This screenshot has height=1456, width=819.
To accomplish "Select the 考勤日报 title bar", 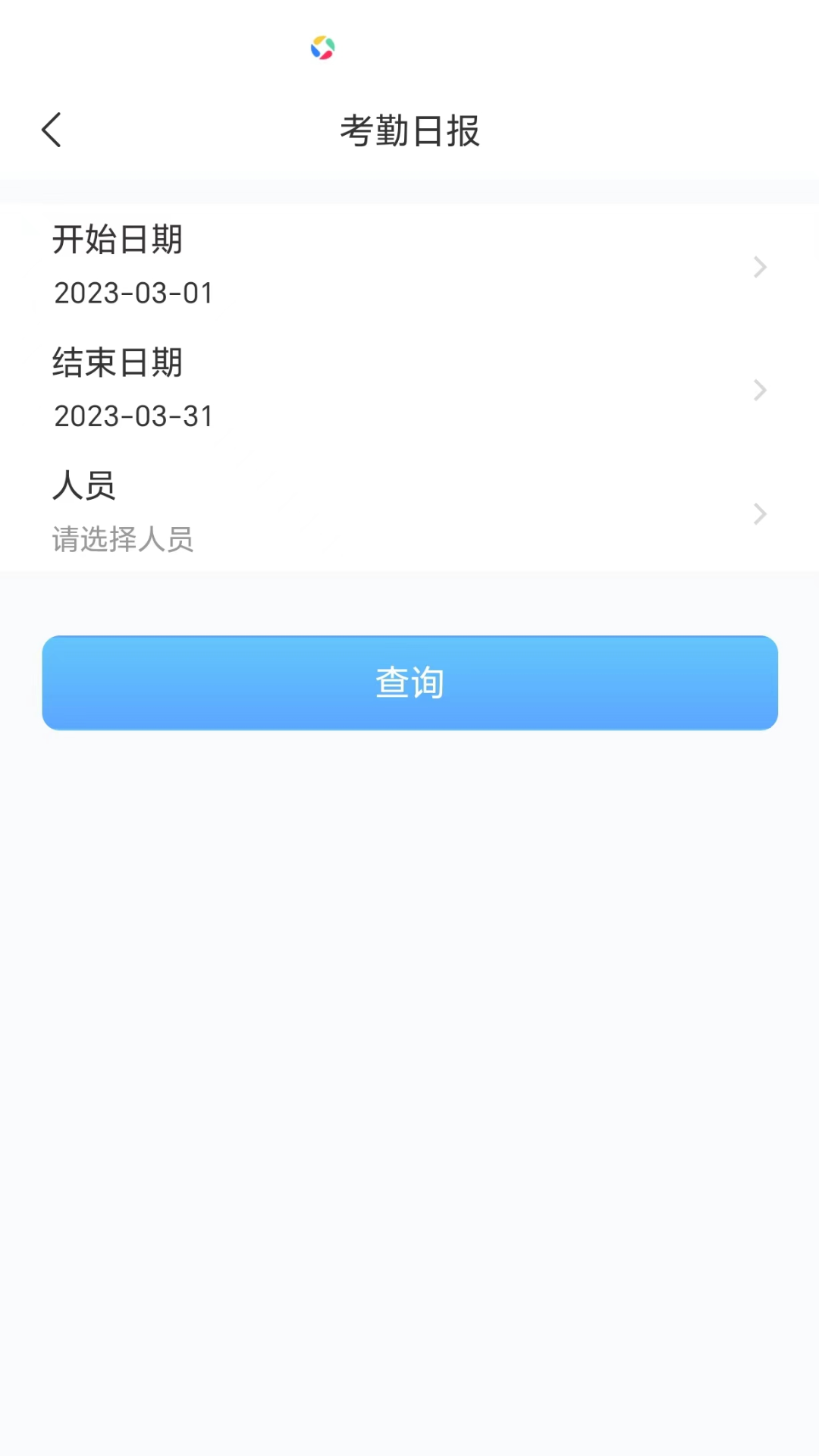I will click(x=409, y=129).
